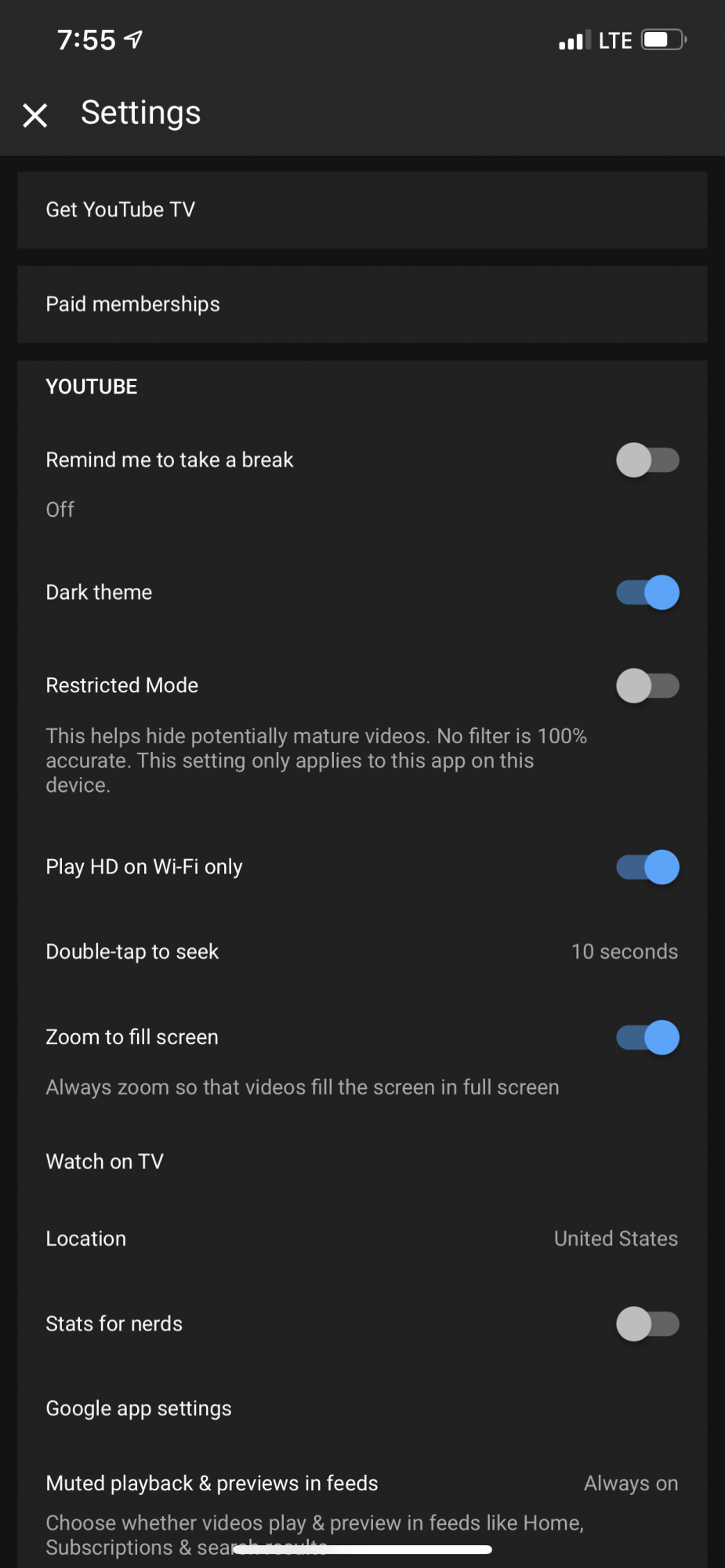The image size is (725, 1568).
Task: Enable Restricted Mode
Action: click(x=647, y=686)
